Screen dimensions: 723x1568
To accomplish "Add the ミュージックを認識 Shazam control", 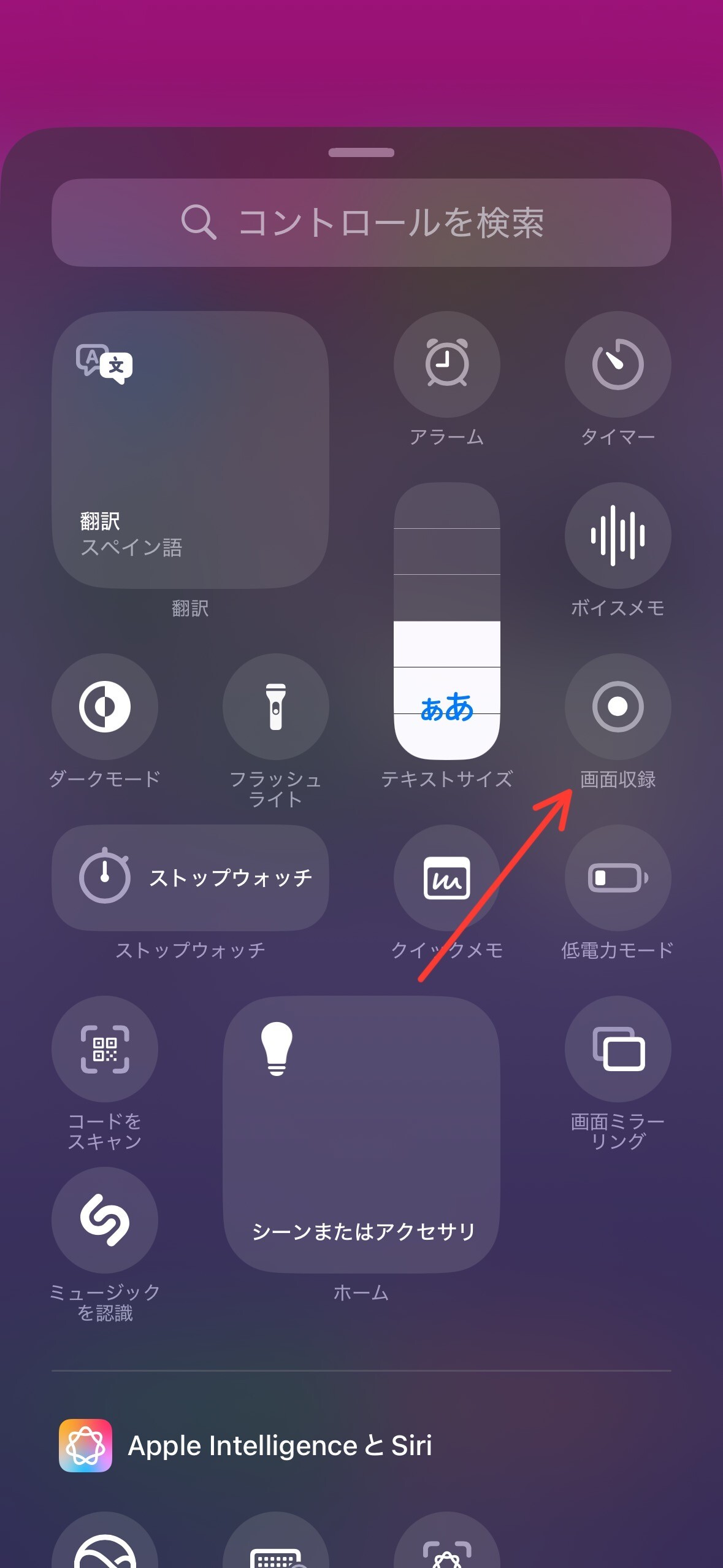I will tap(105, 1220).
